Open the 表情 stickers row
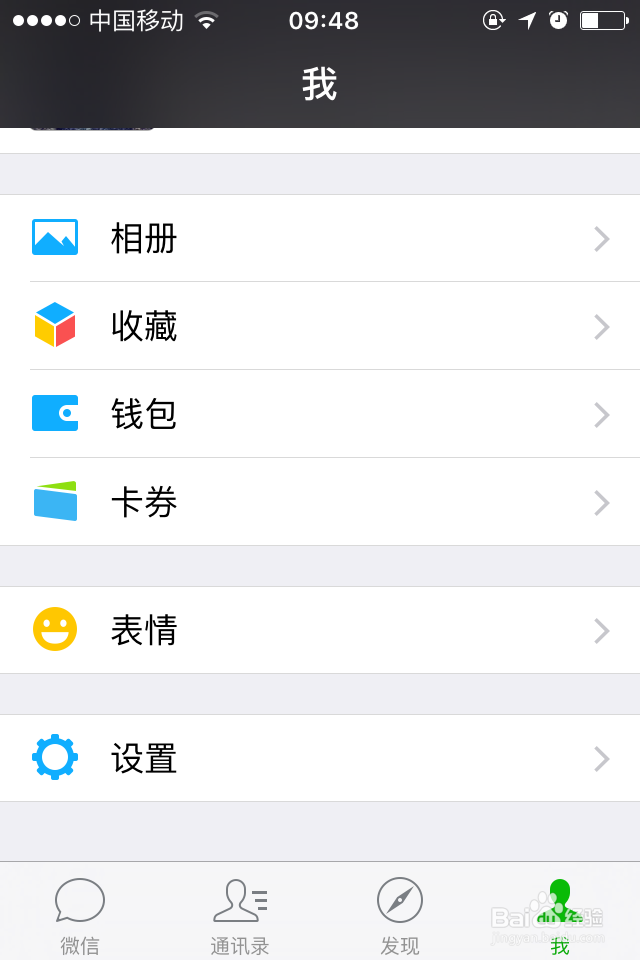The height and width of the screenshot is (960, 640). pos(320,630)
